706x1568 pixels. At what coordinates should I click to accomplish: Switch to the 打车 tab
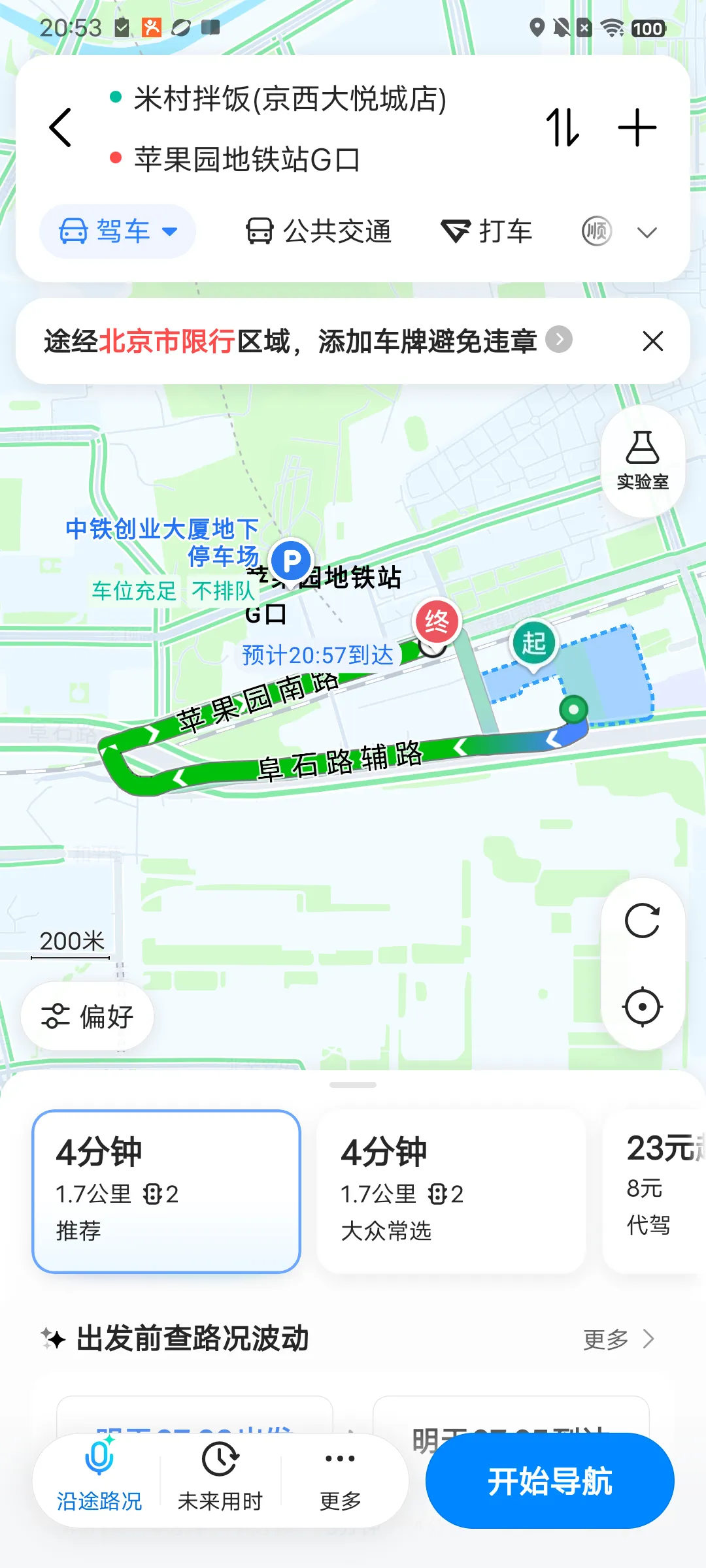click(486, 231)
